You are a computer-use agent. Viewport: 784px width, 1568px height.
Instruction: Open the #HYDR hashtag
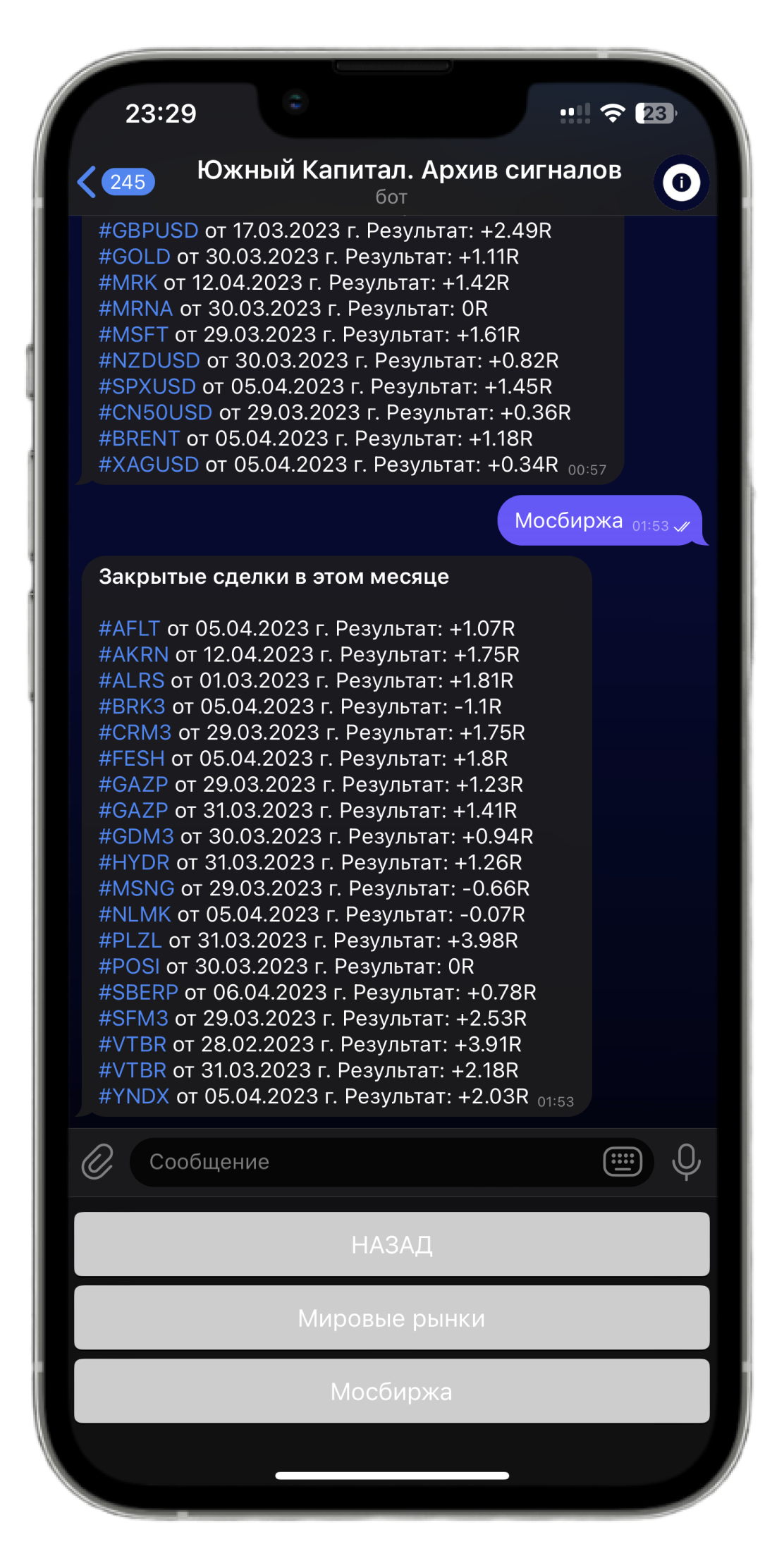134,862
